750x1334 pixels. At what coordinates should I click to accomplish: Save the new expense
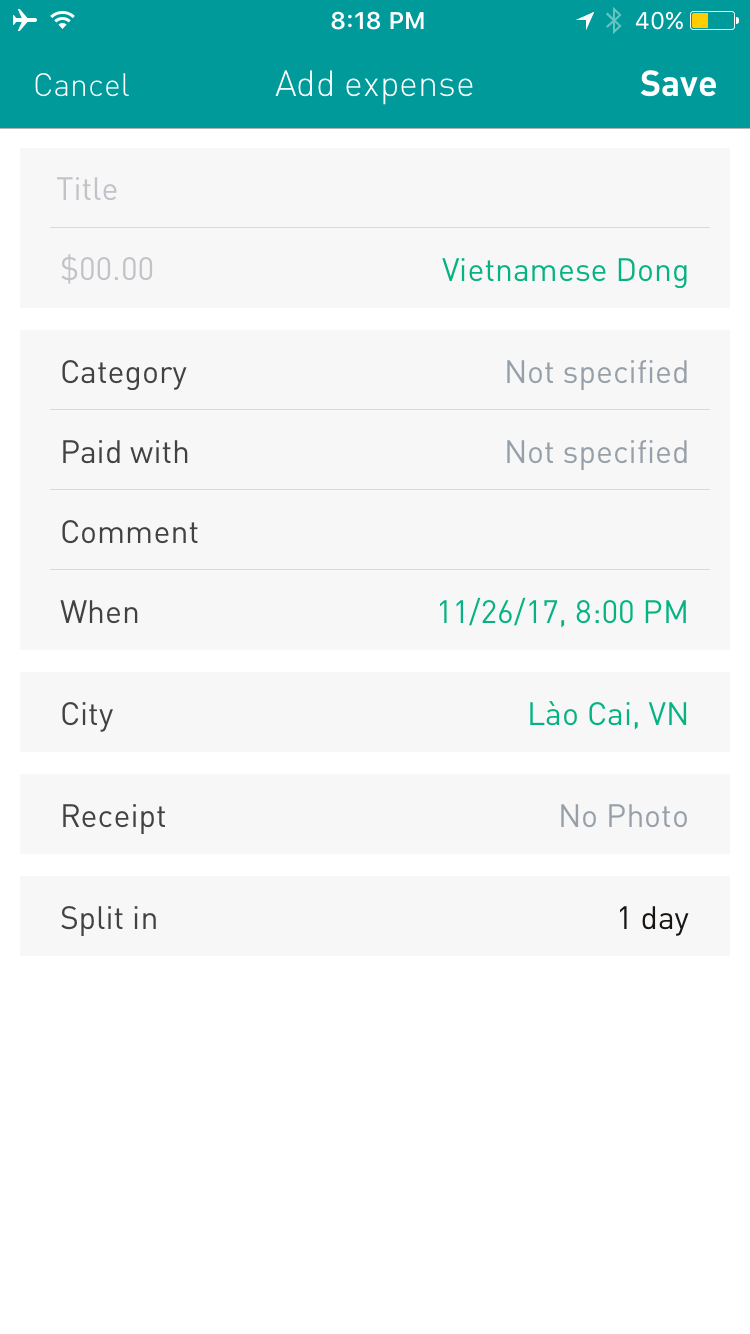coord(678,84)
